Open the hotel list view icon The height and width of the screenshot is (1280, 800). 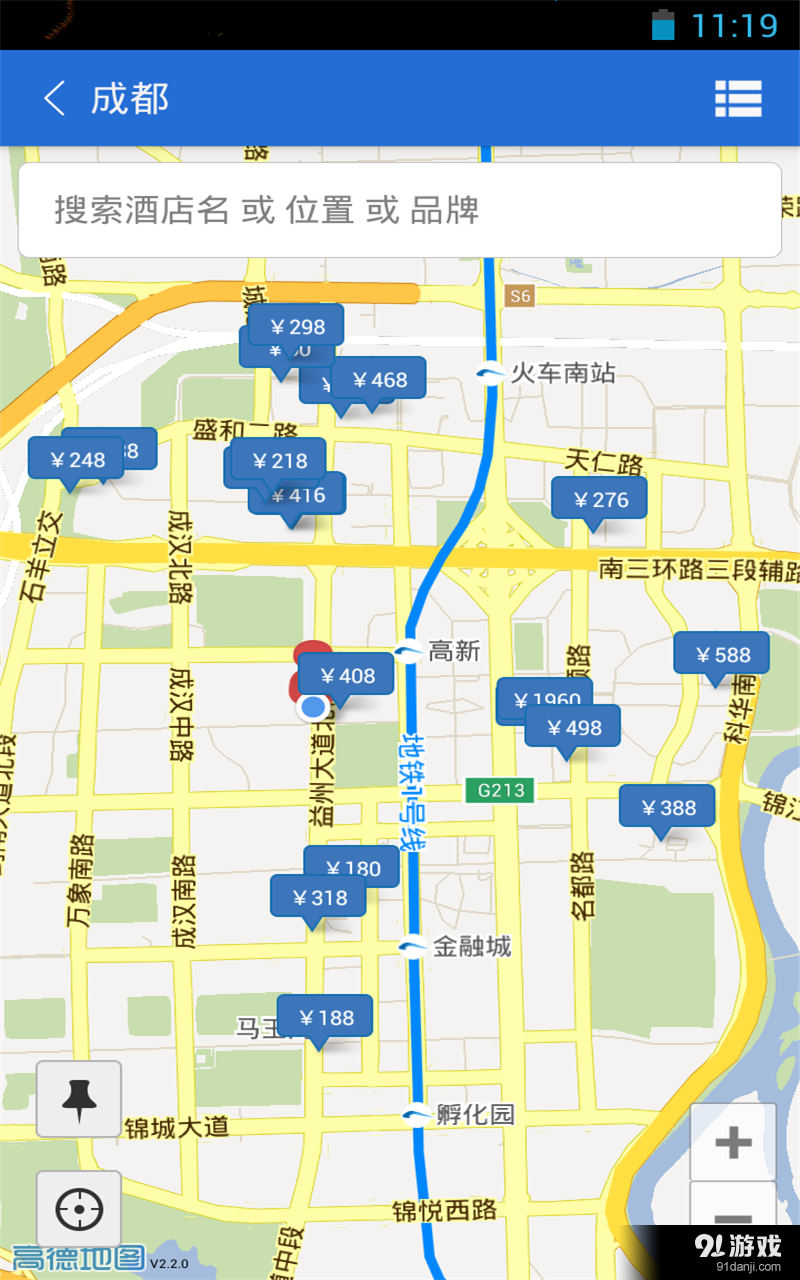tap(739, 99)
